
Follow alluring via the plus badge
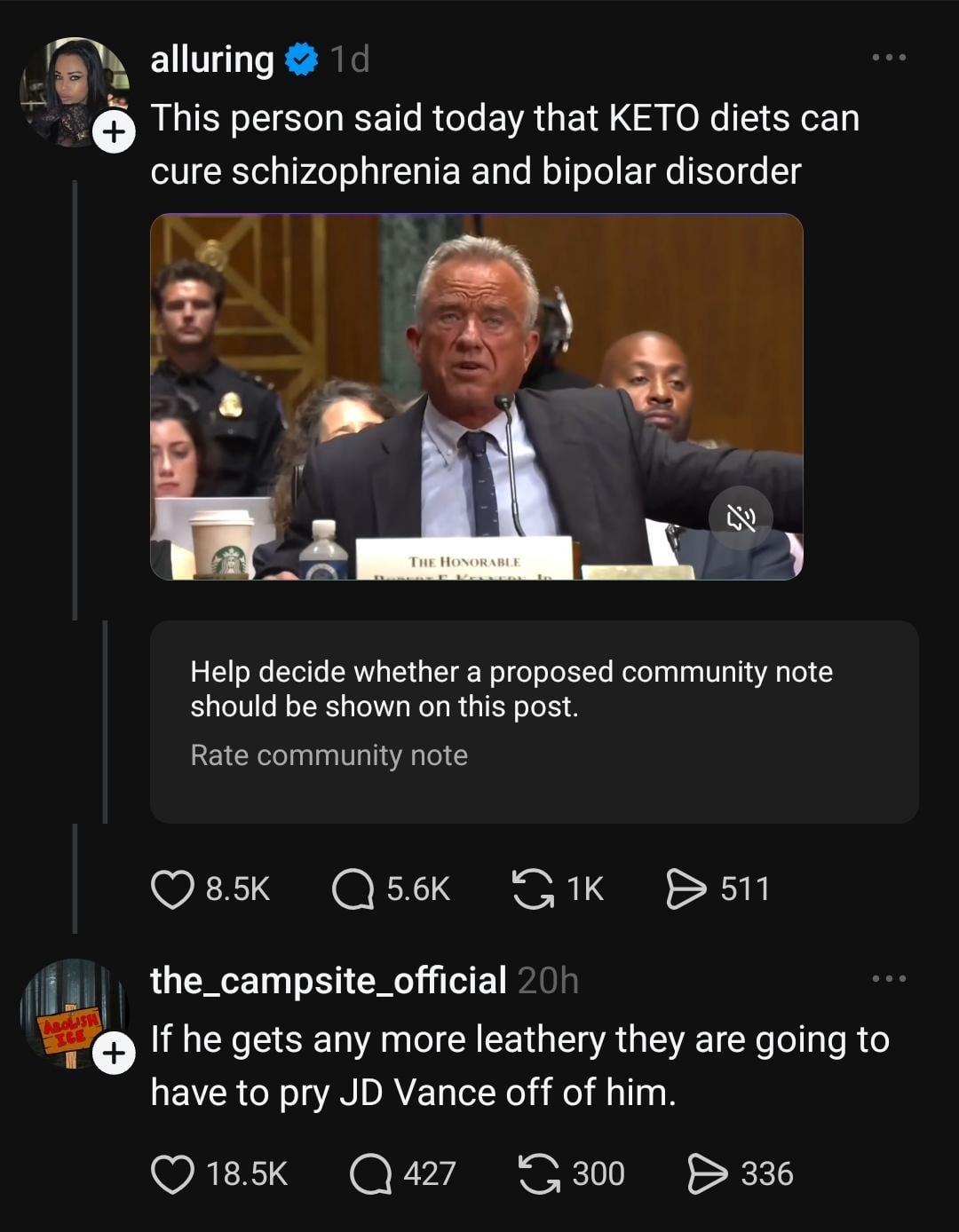coord(113,133)
